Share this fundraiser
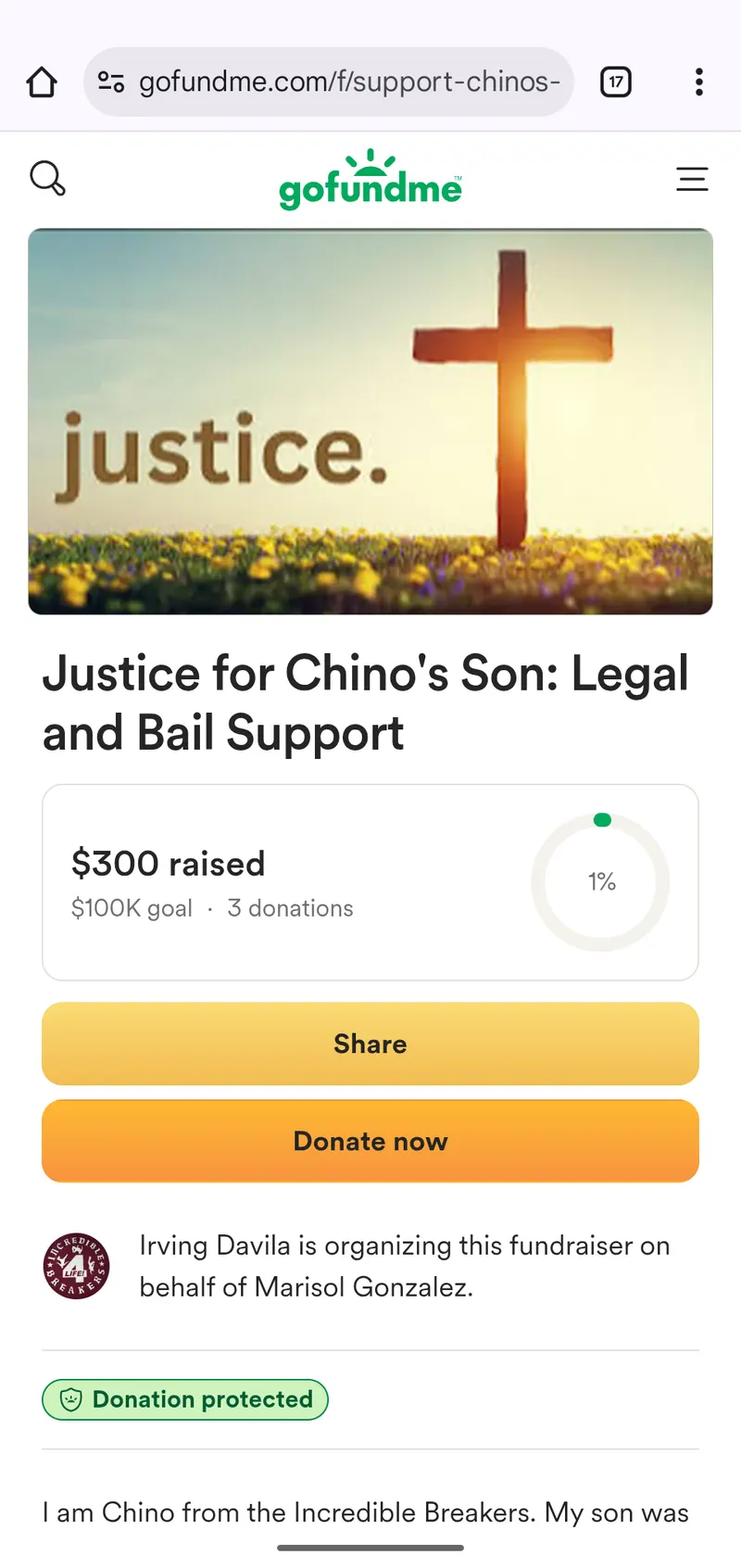 [370, 1043]
